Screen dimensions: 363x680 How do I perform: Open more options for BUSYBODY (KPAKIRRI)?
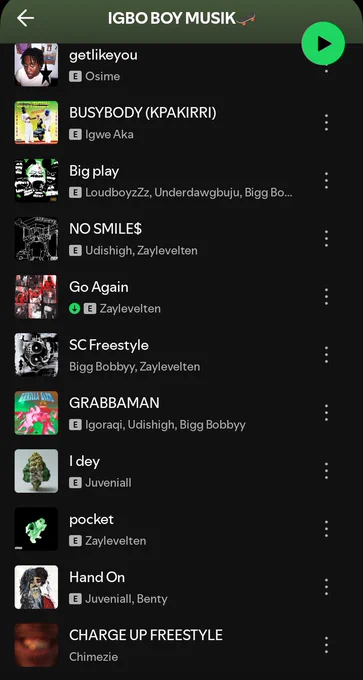coord(326,123)
